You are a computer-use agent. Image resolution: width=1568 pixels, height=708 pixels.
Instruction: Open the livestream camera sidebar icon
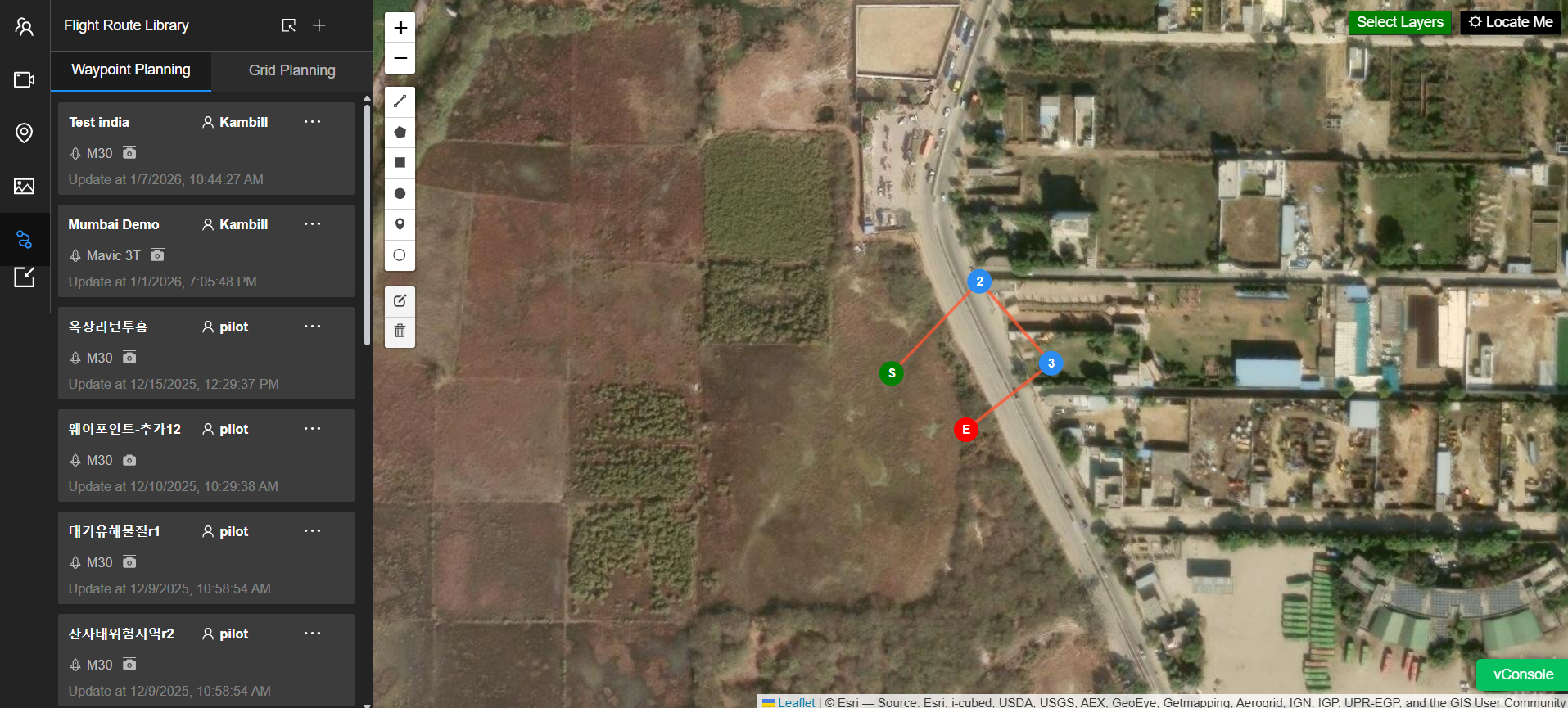point(25,79)
